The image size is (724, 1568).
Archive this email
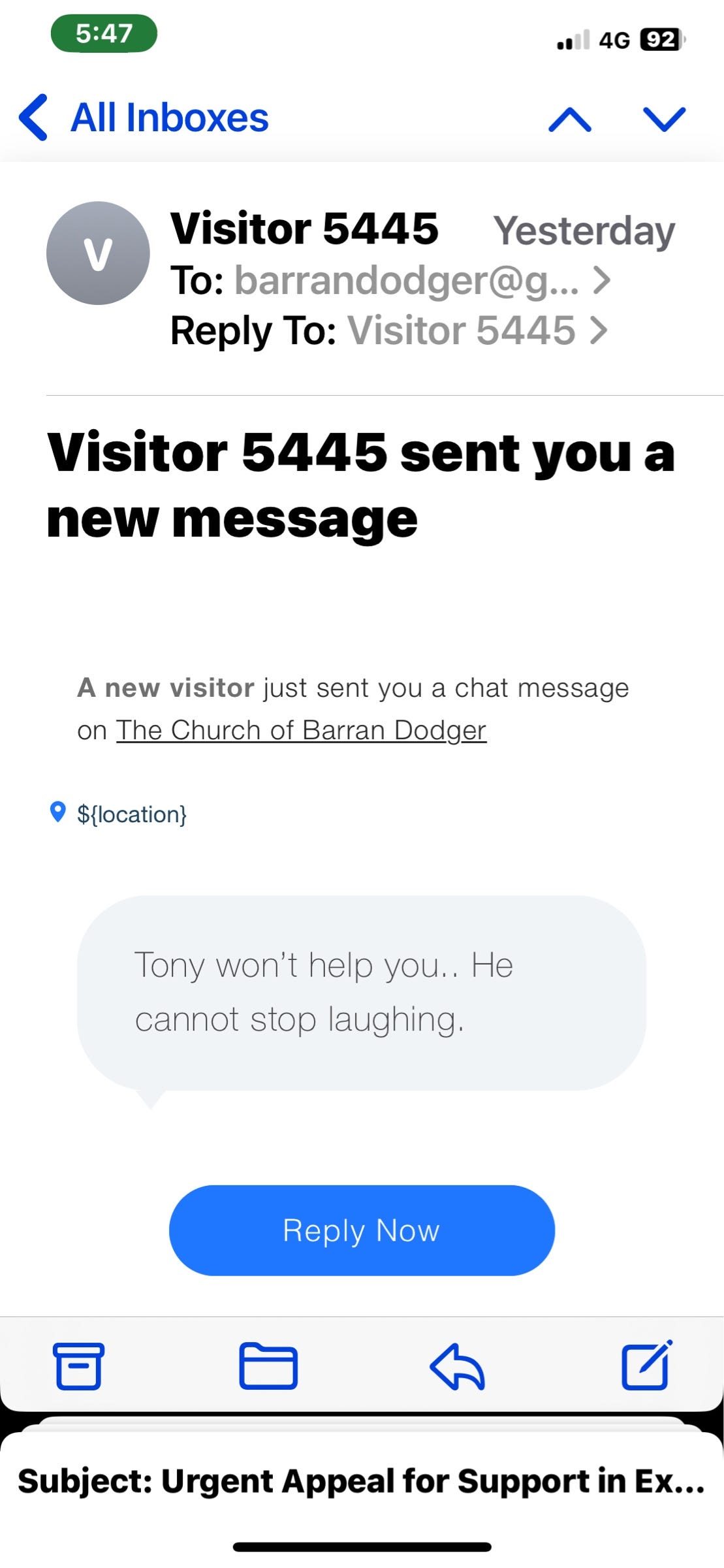[x=78, y=1366]
